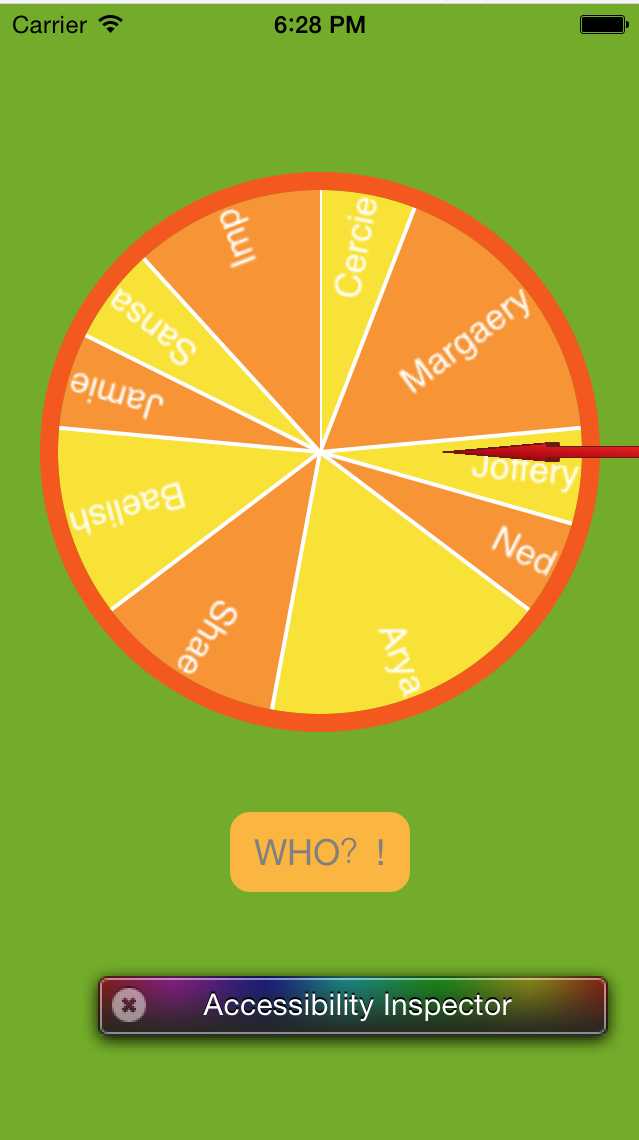Close the Accessibility Inspector panel
Viewport: 639px width, 1140px height.
point(129,1005)
